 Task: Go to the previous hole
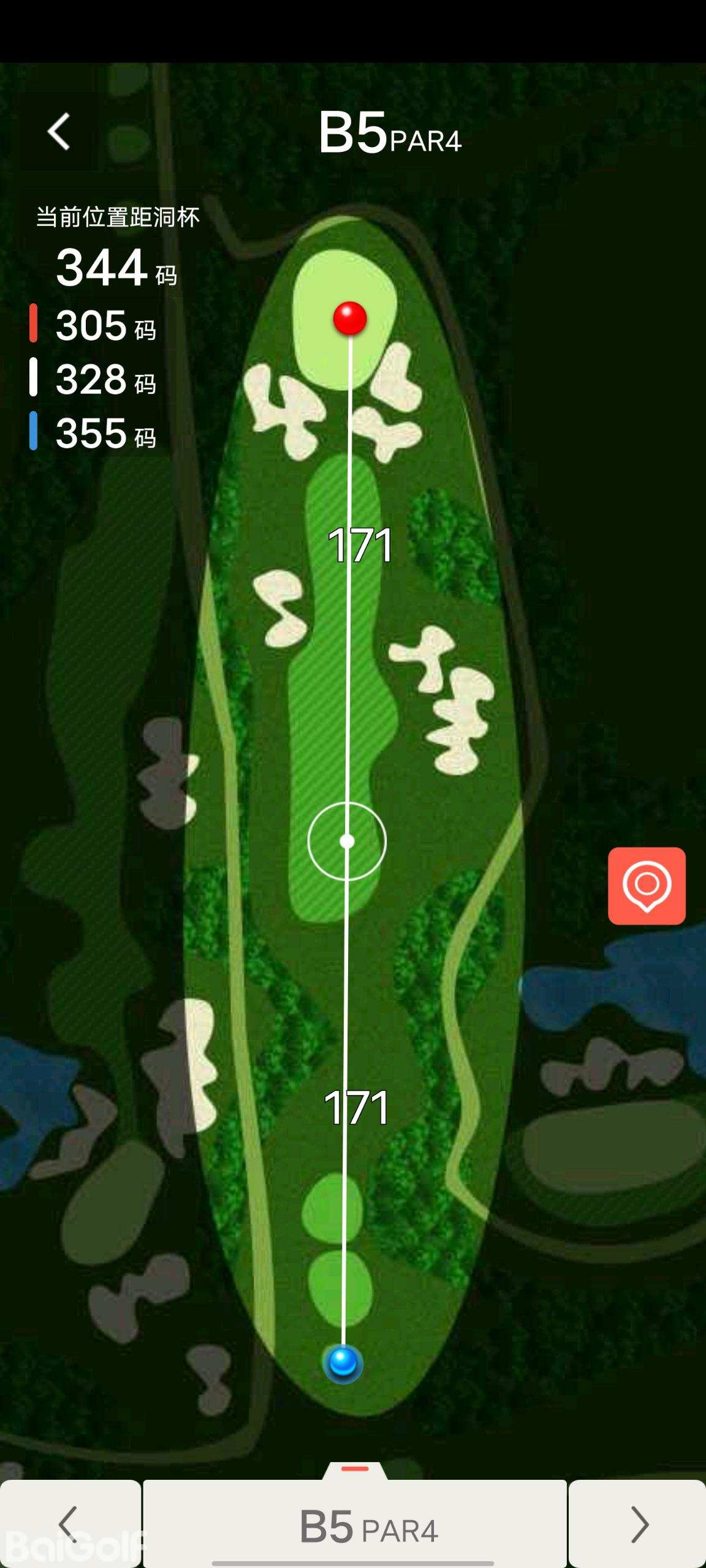70,1524
